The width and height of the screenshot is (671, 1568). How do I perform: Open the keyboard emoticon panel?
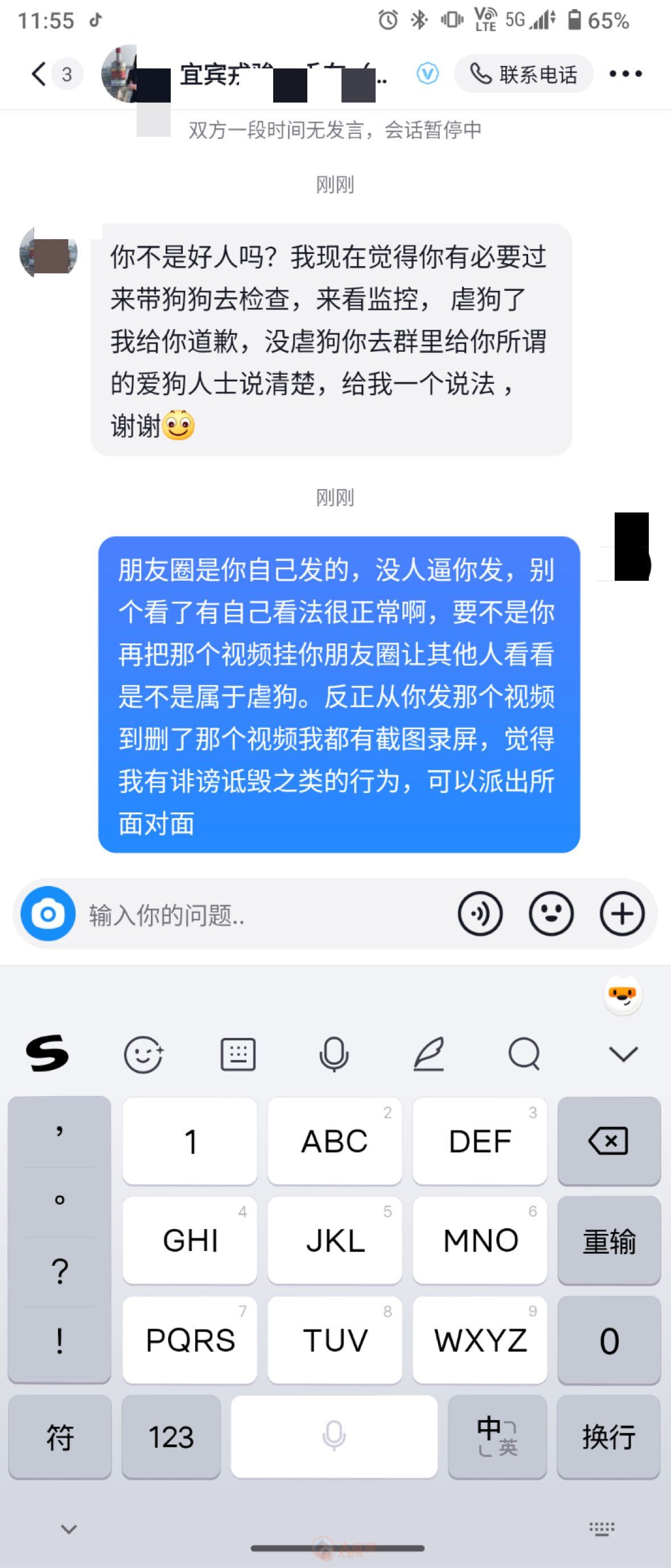coord(143,1054)
